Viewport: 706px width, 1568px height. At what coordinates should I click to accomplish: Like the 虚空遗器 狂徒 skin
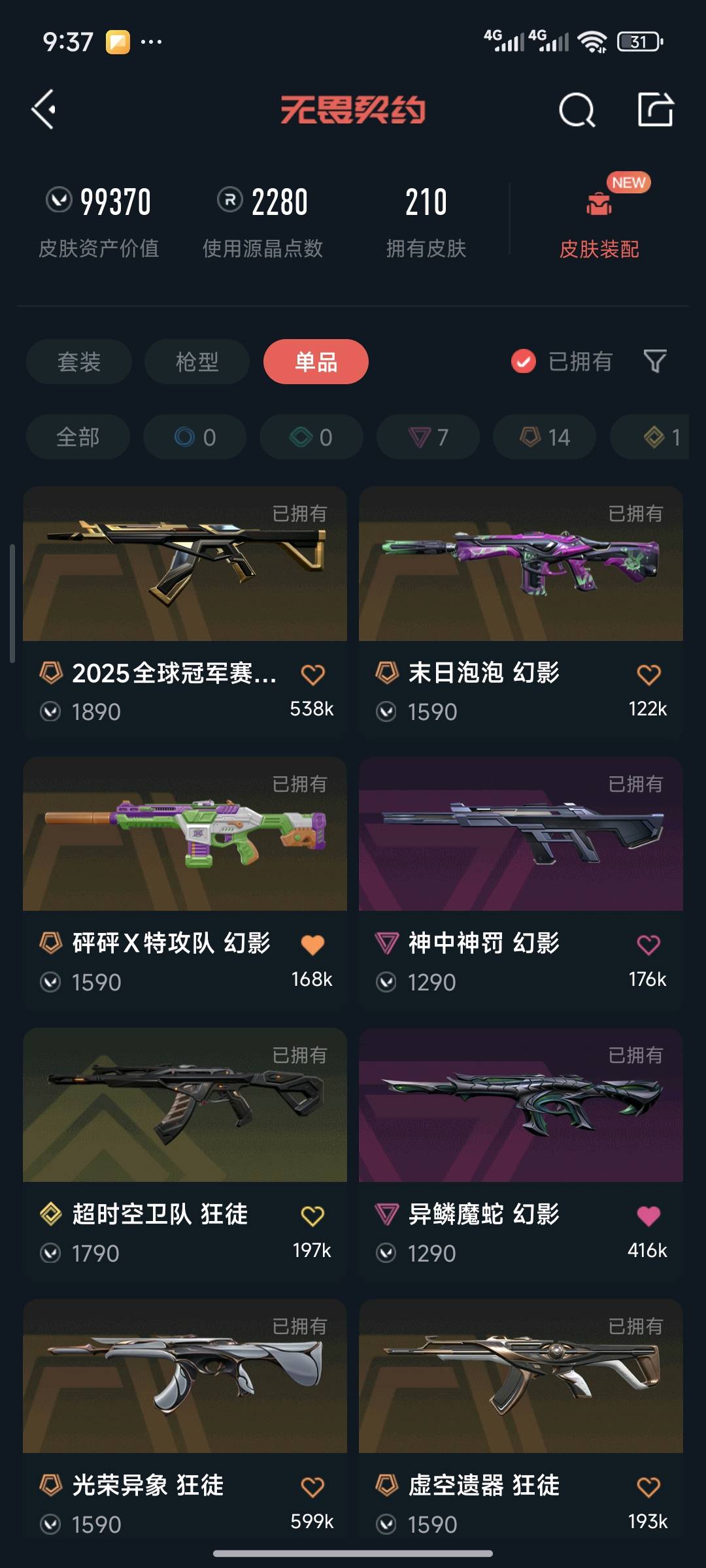pos(648,1487)
